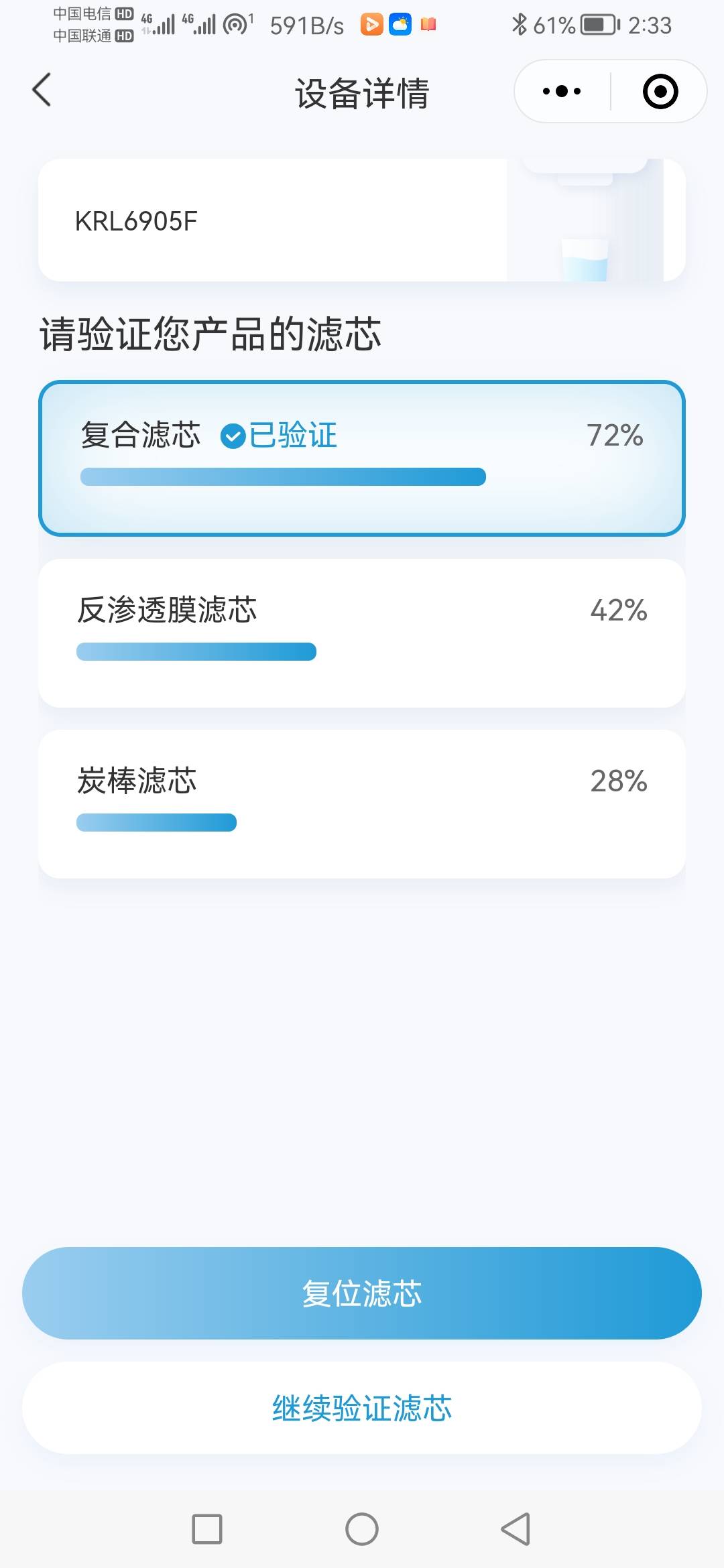This screenshot has height=1568, width=724.
Task: Tap the 复位滤芯 button
Action: (x=362, y=1293)
